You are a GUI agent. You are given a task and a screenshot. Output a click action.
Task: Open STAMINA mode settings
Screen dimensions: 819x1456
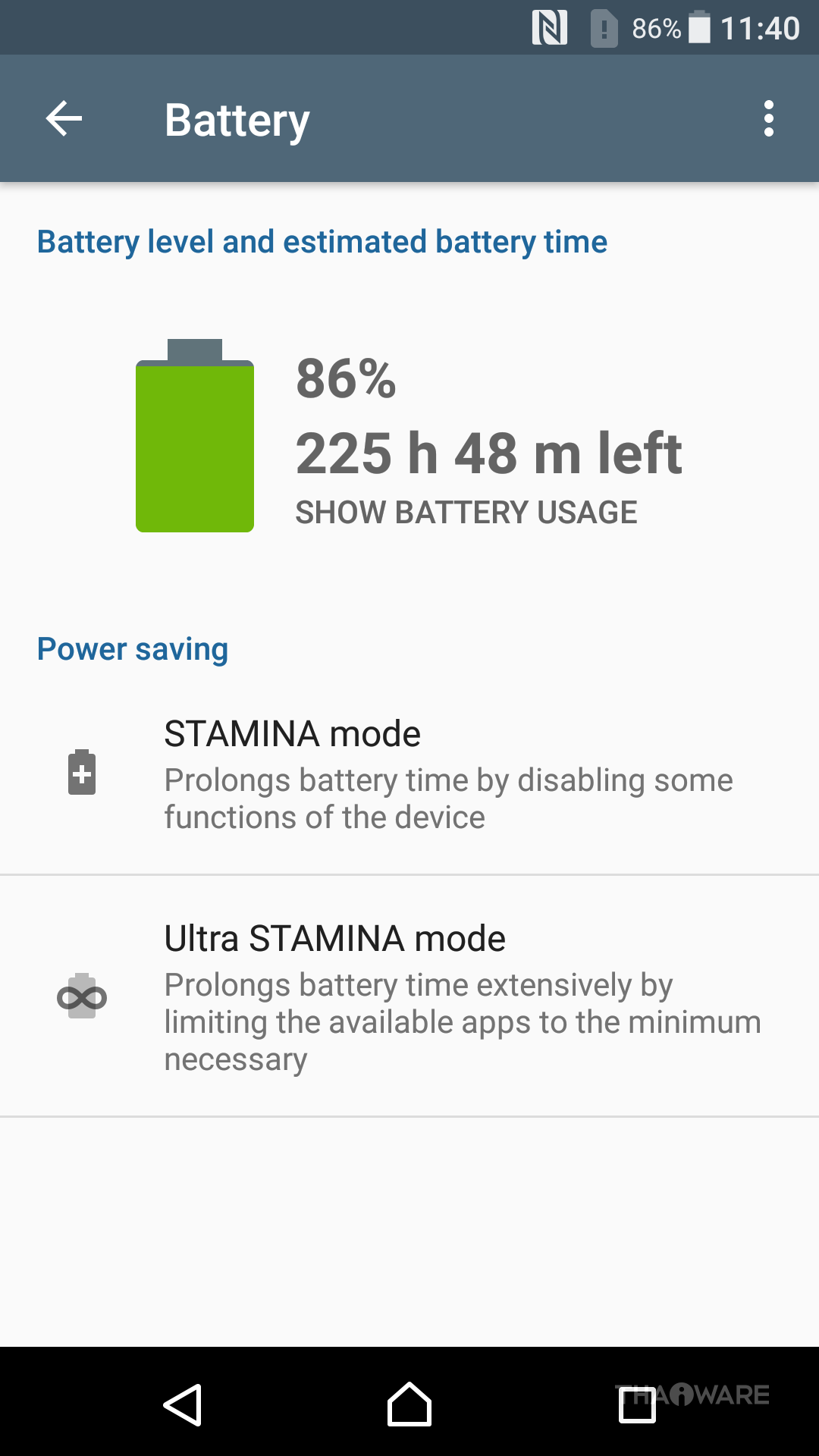[409, 773]
